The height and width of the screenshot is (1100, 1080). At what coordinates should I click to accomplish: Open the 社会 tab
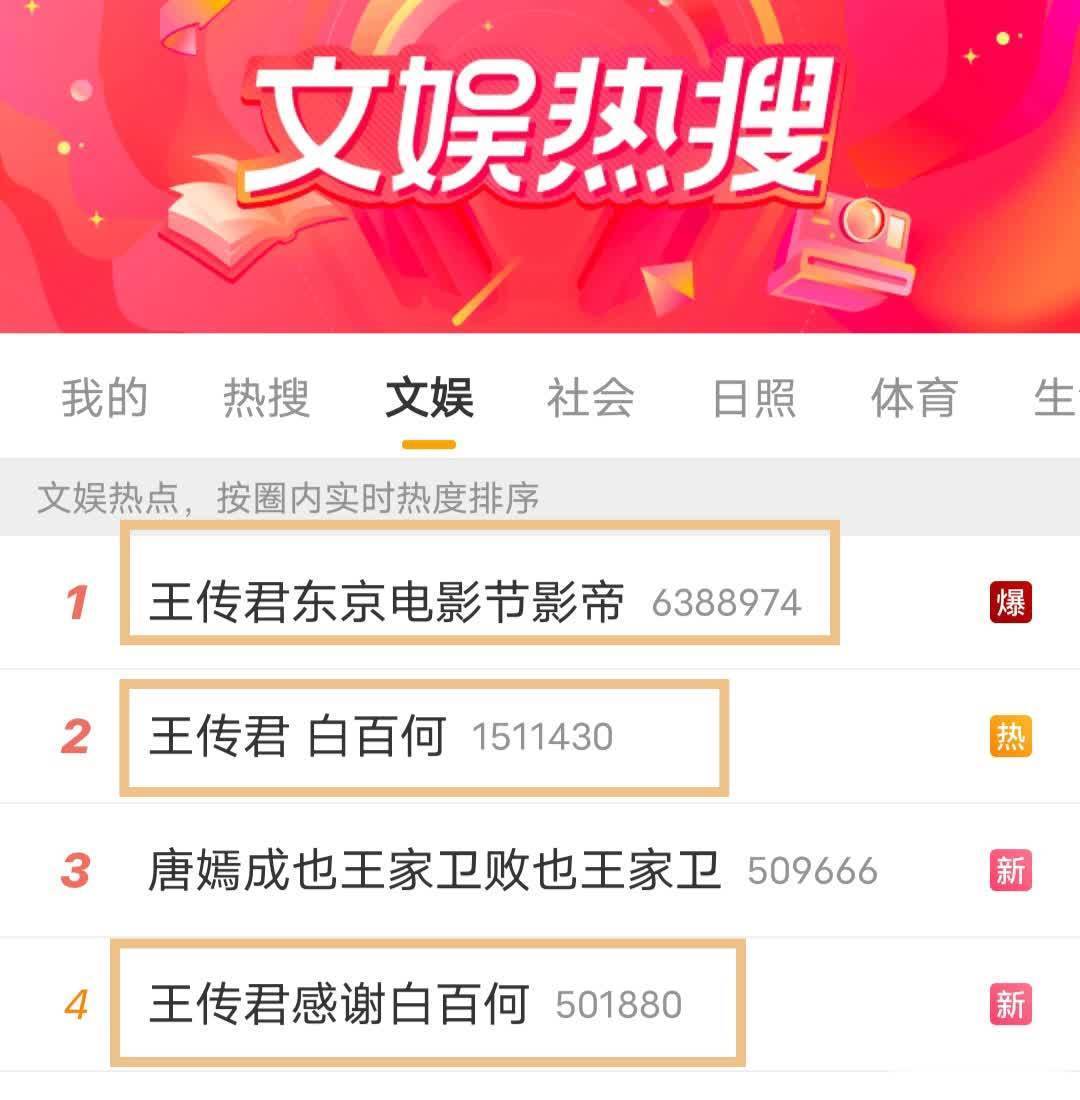point(591,398)
